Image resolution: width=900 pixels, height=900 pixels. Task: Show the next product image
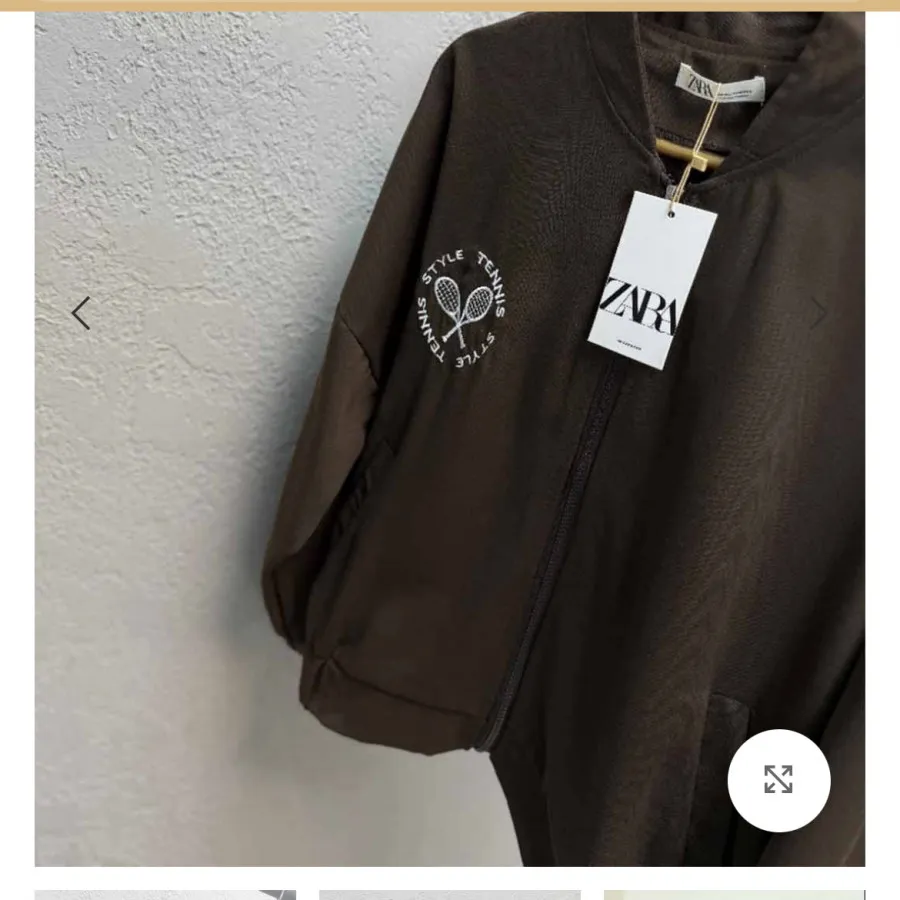point(818,314)
